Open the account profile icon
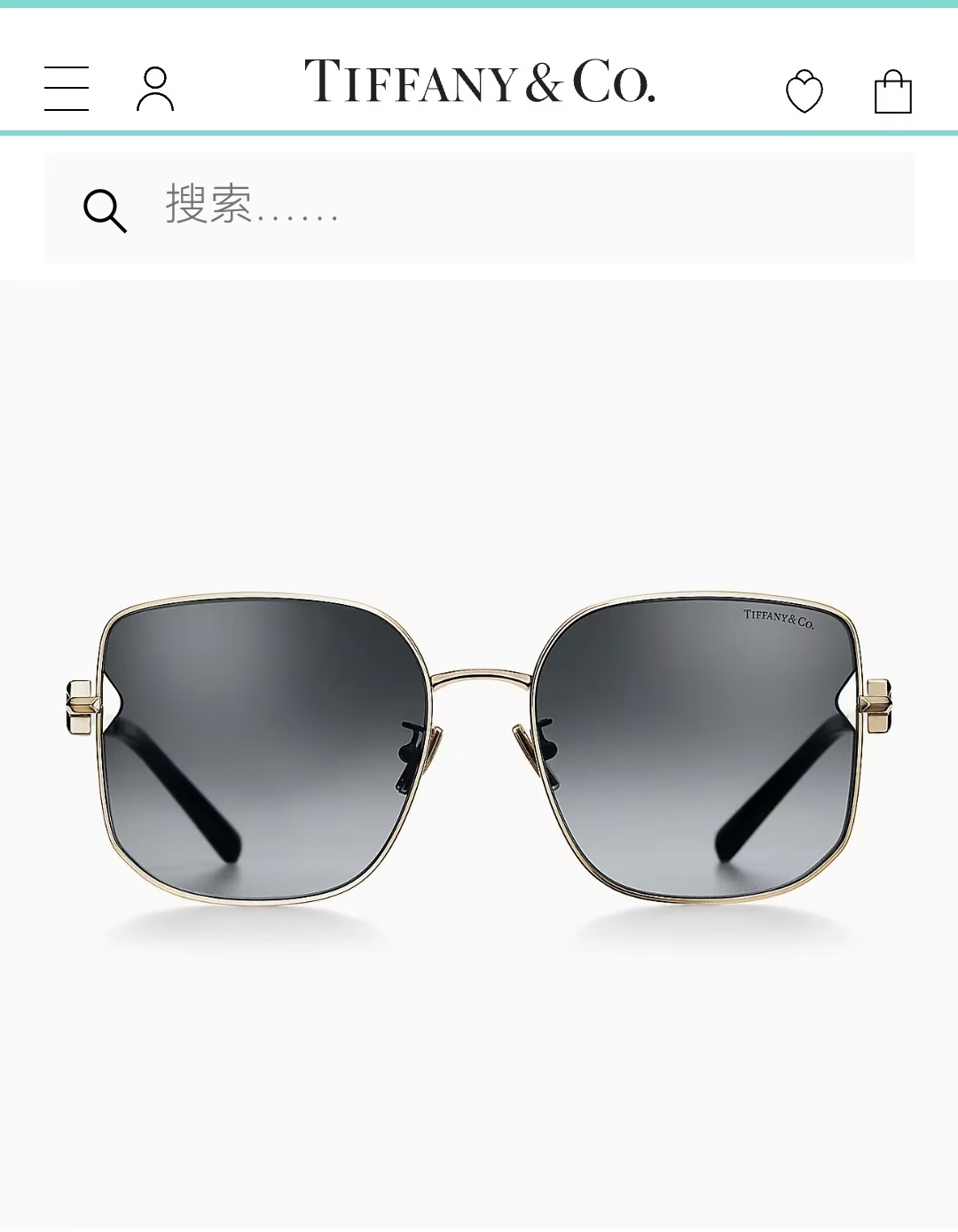The width and height of the screenshot is (958, 1232). pos(155,89)
